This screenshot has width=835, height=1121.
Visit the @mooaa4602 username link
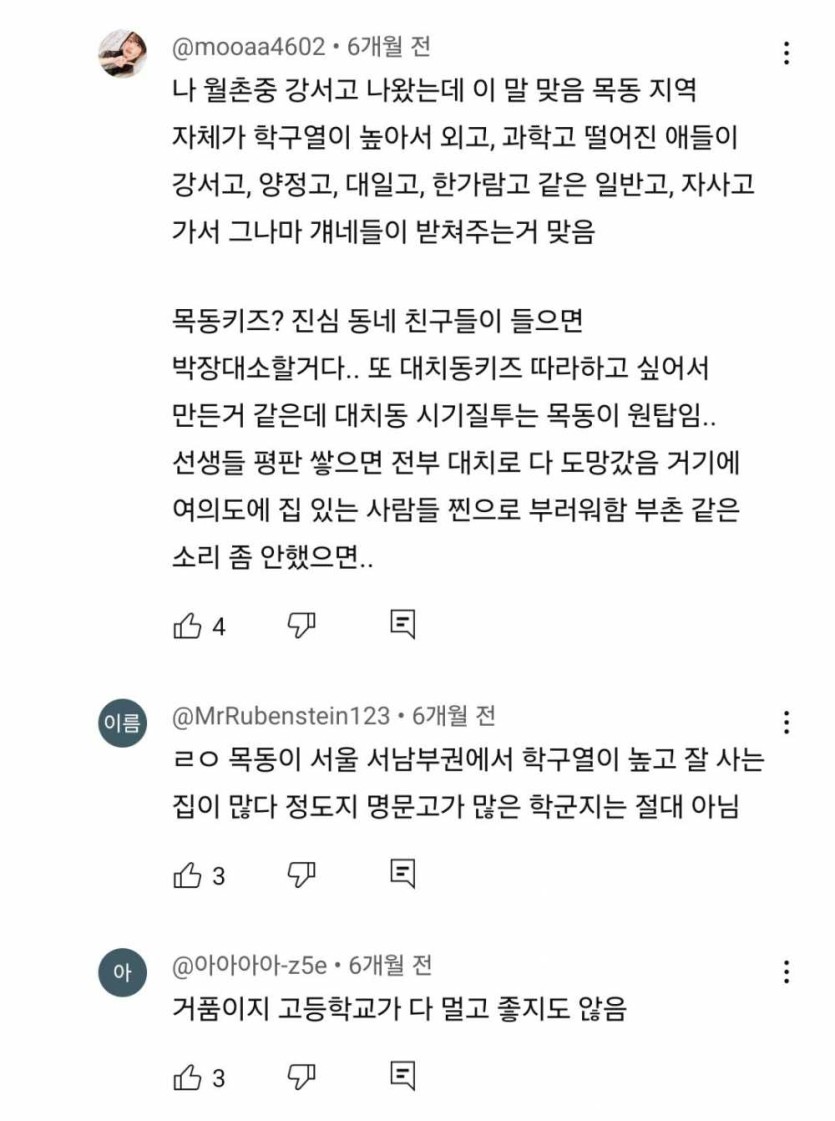pyautogui.click(x=249, y=47)
